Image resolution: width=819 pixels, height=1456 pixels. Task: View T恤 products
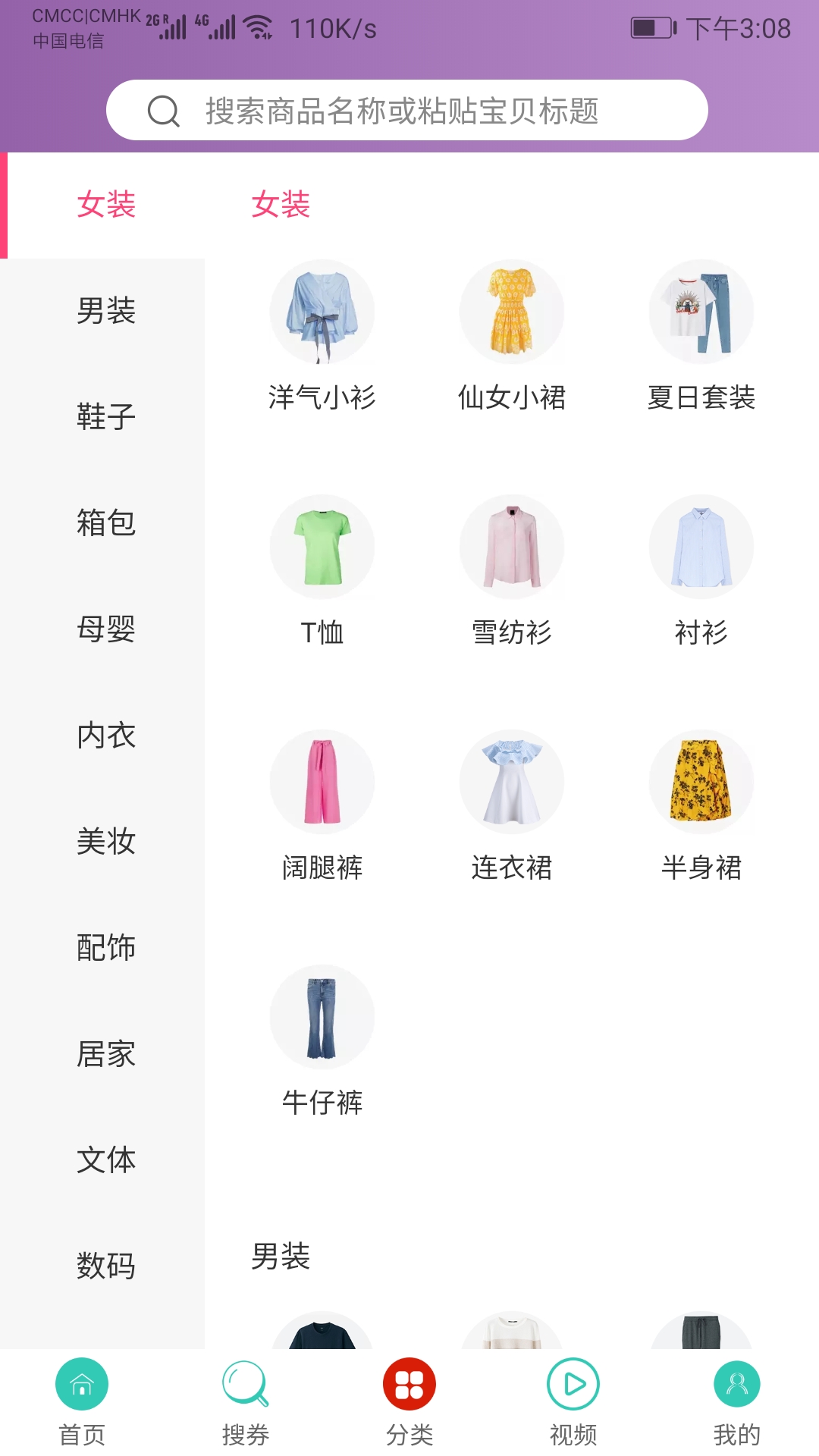(x=322, y=569)
